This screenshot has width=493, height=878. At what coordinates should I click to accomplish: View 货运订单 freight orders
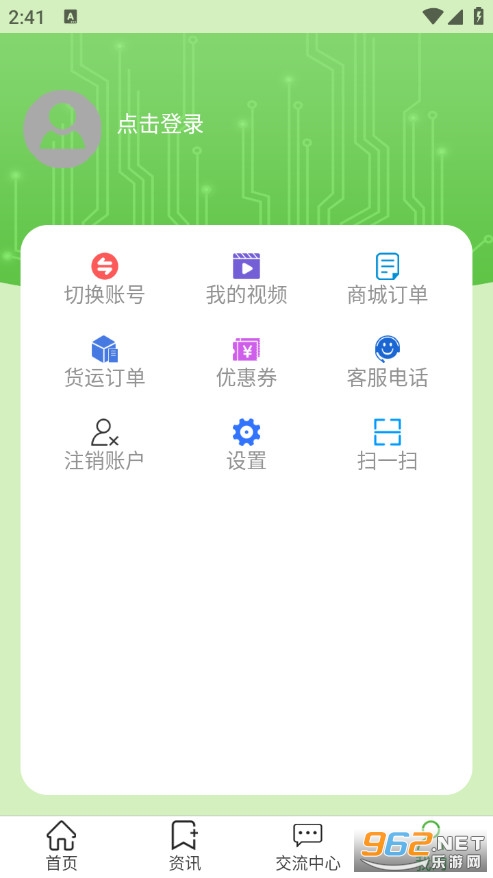pyautogui.click(x=105, y=362)
